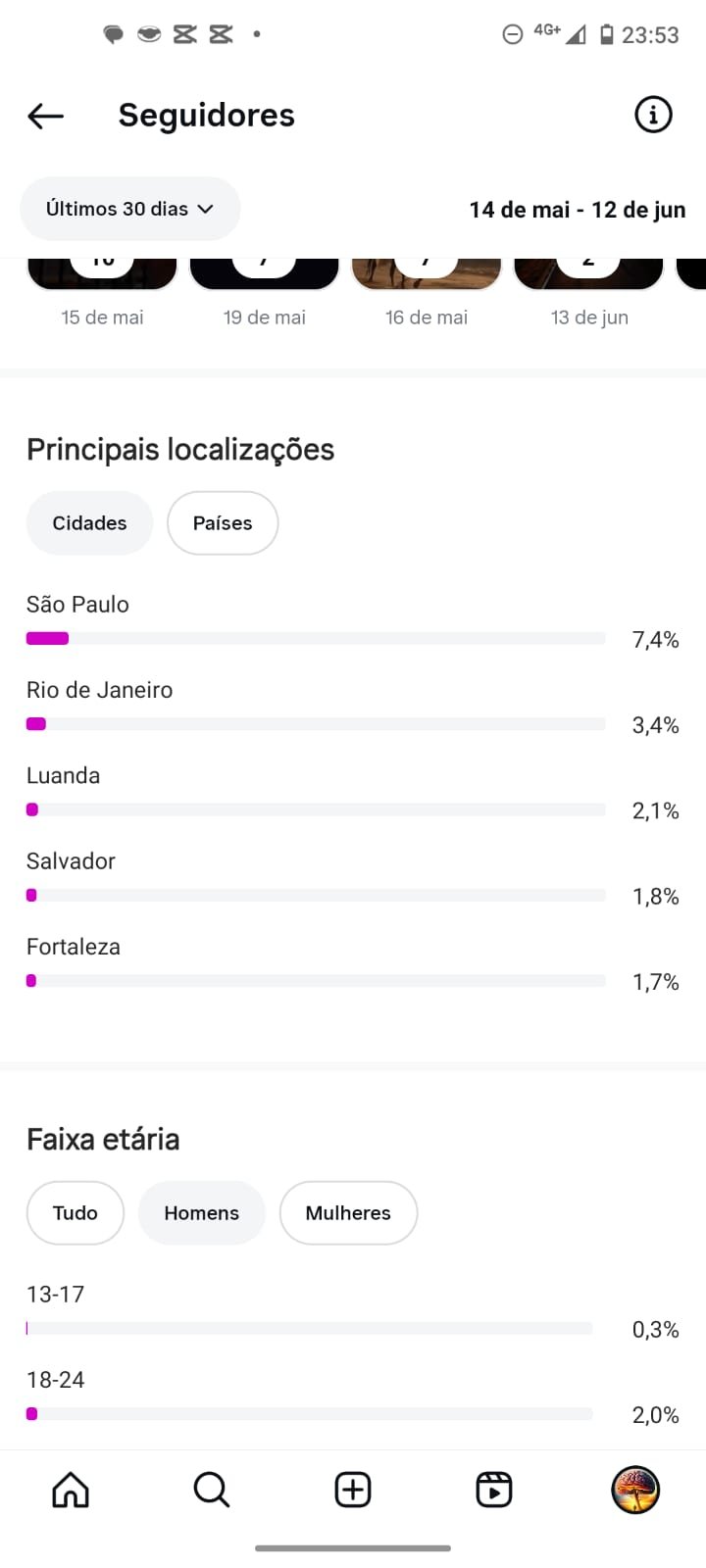Screen dimensions: 706x1568
Task: Open the post from 13 de jun
Action: click(x=588, y=274)
